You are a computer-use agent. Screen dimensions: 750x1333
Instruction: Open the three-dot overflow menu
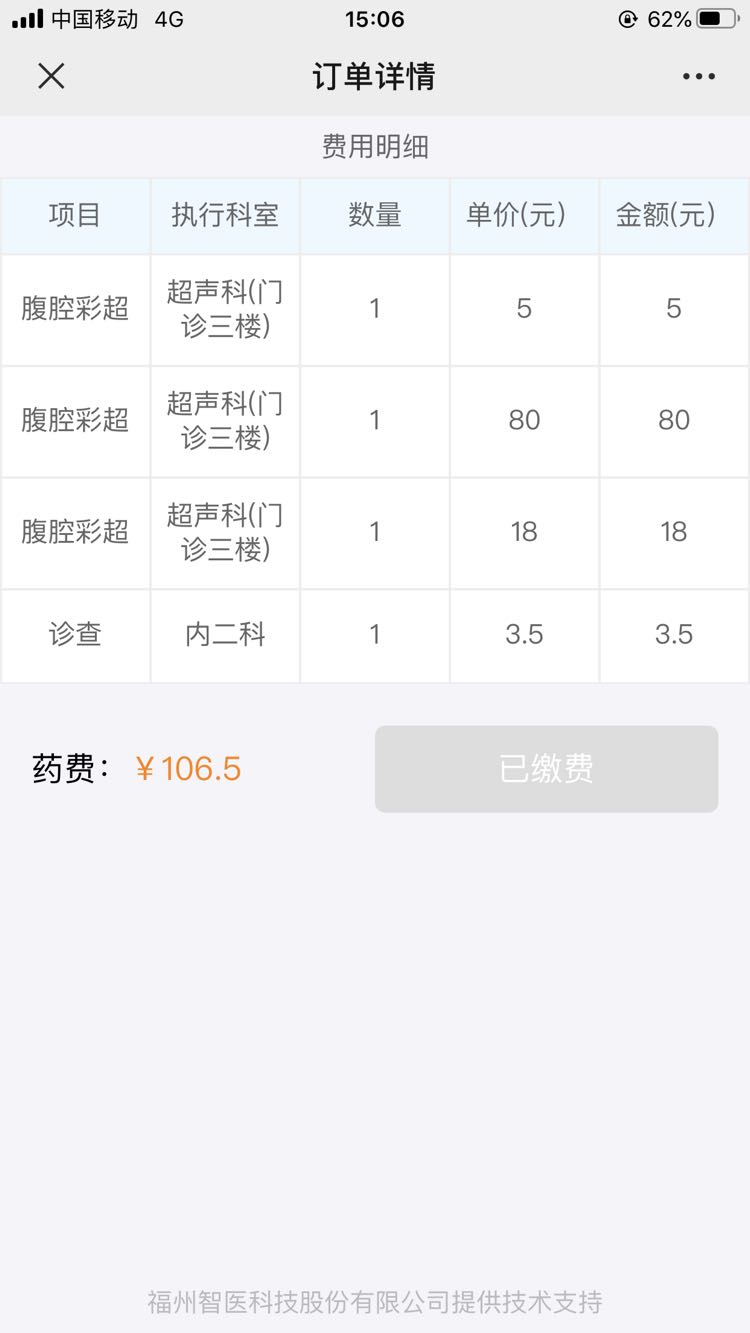click(x=699, y=77)
